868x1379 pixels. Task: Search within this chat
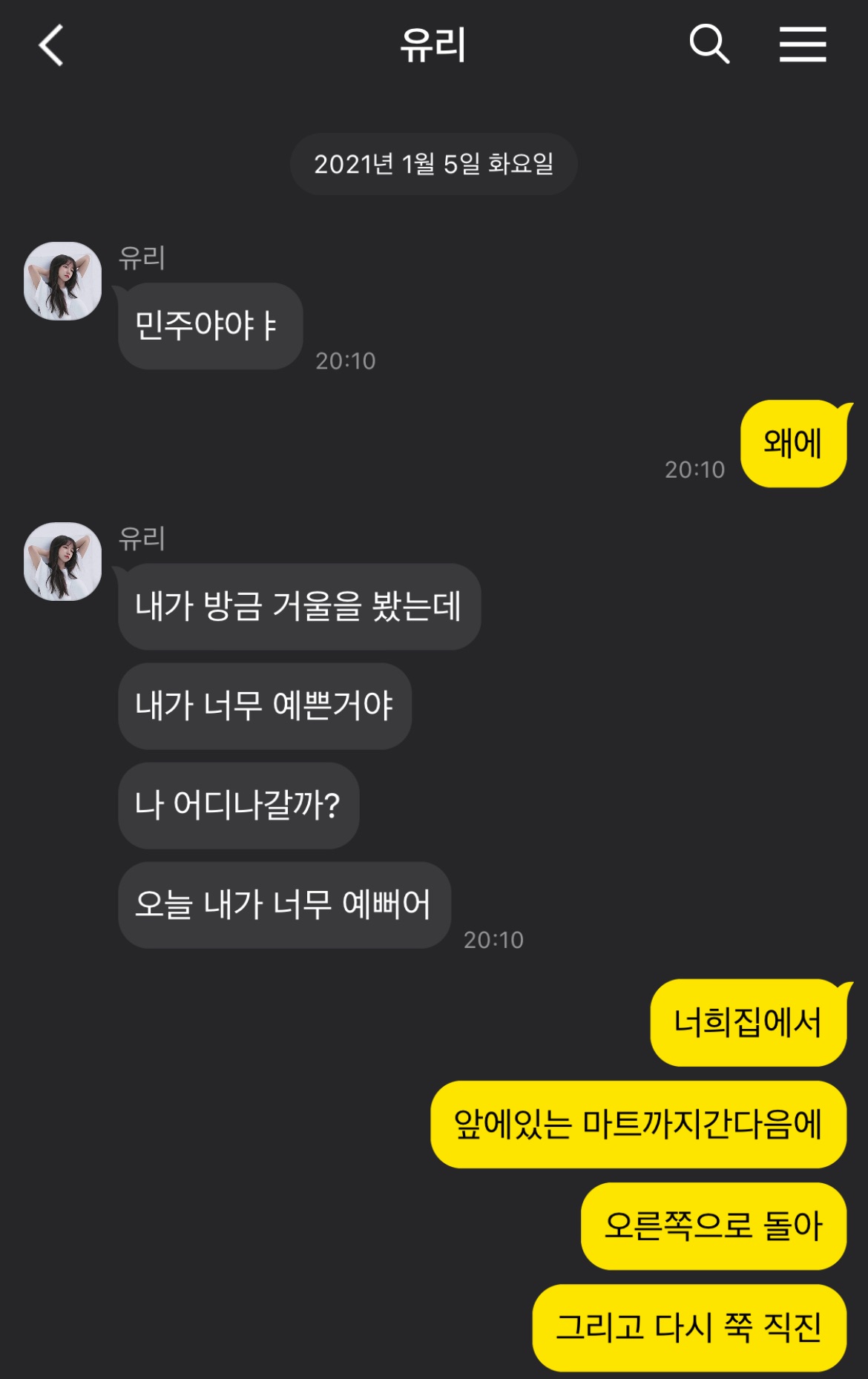click(709, 45)
